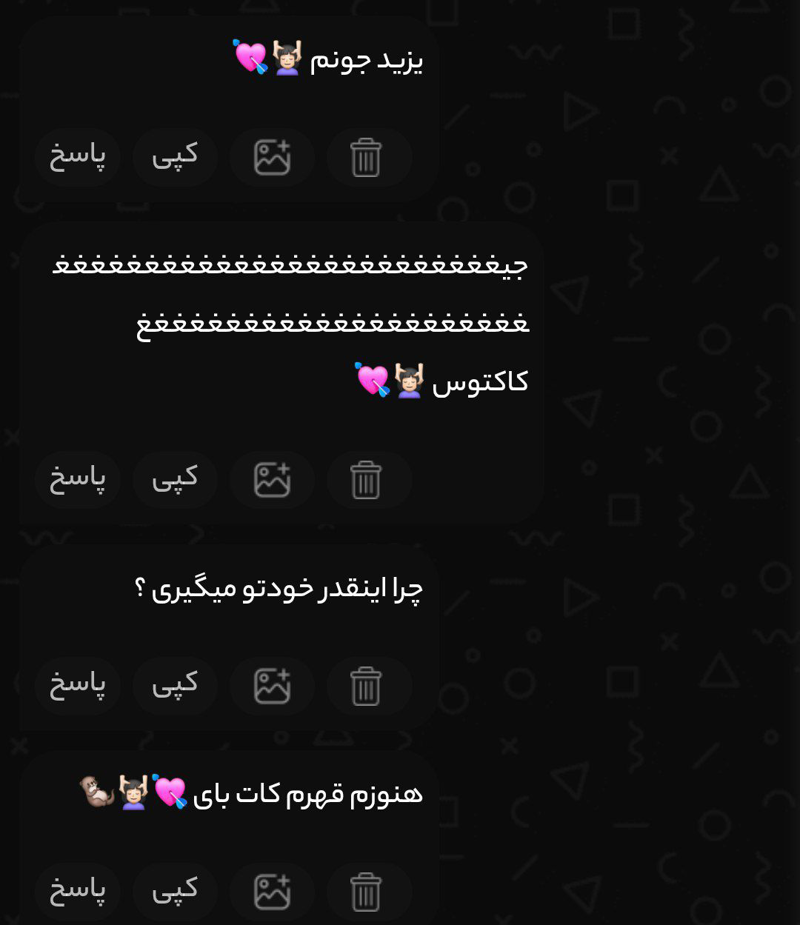Reply to the هنوزم قهرم کات بای message
The height and width of the screenshot is (925, 800).
coord(78,891)
